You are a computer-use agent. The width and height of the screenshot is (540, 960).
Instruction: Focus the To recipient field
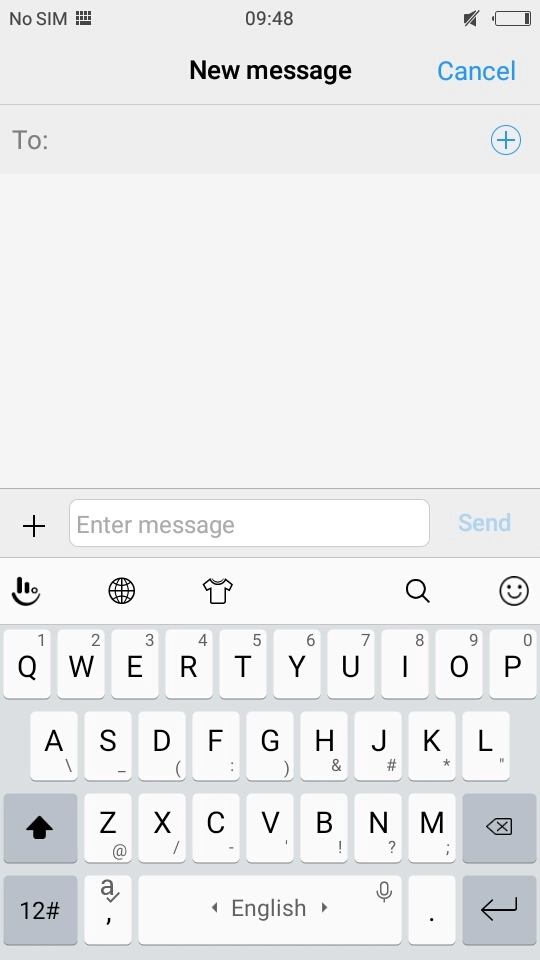[269, 140]
